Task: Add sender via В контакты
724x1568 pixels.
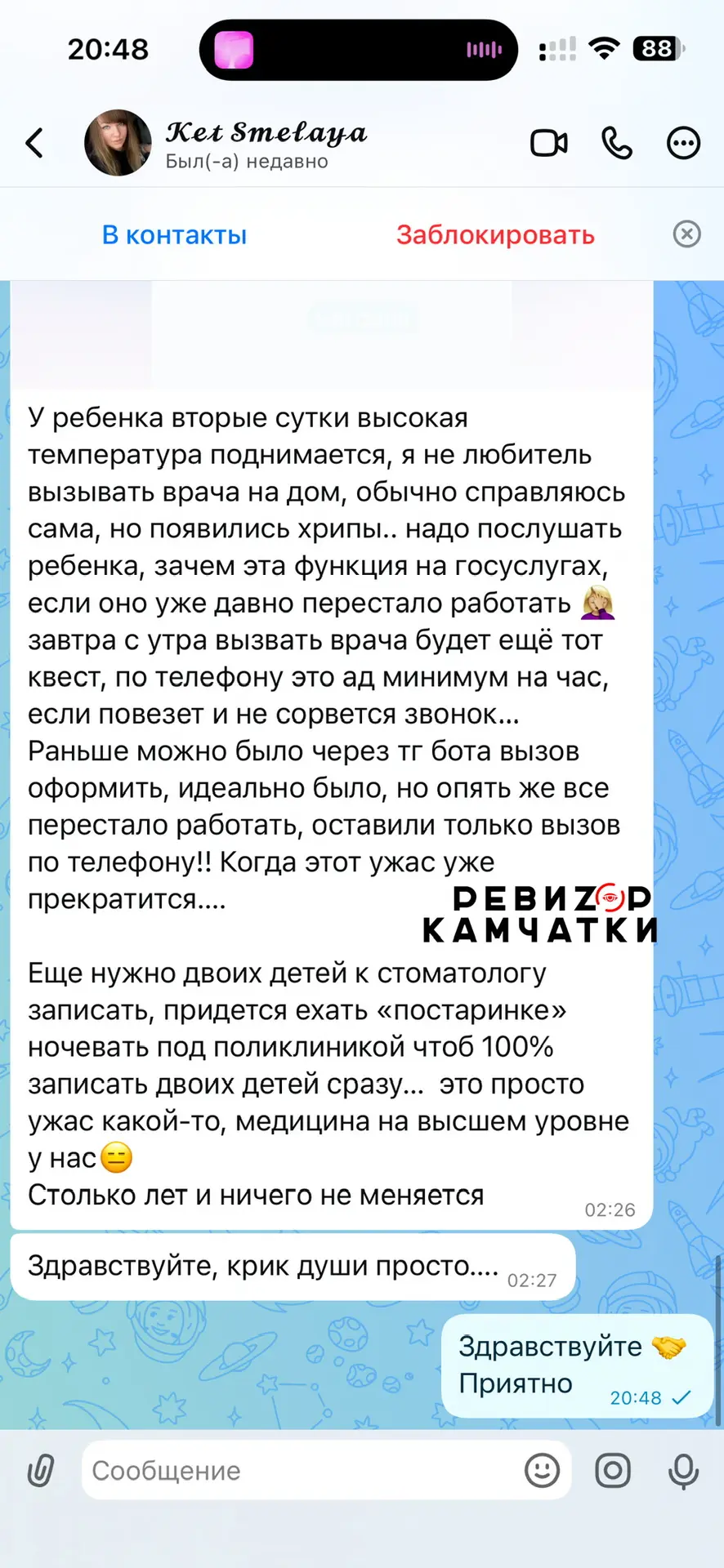Action: [174, 235]
